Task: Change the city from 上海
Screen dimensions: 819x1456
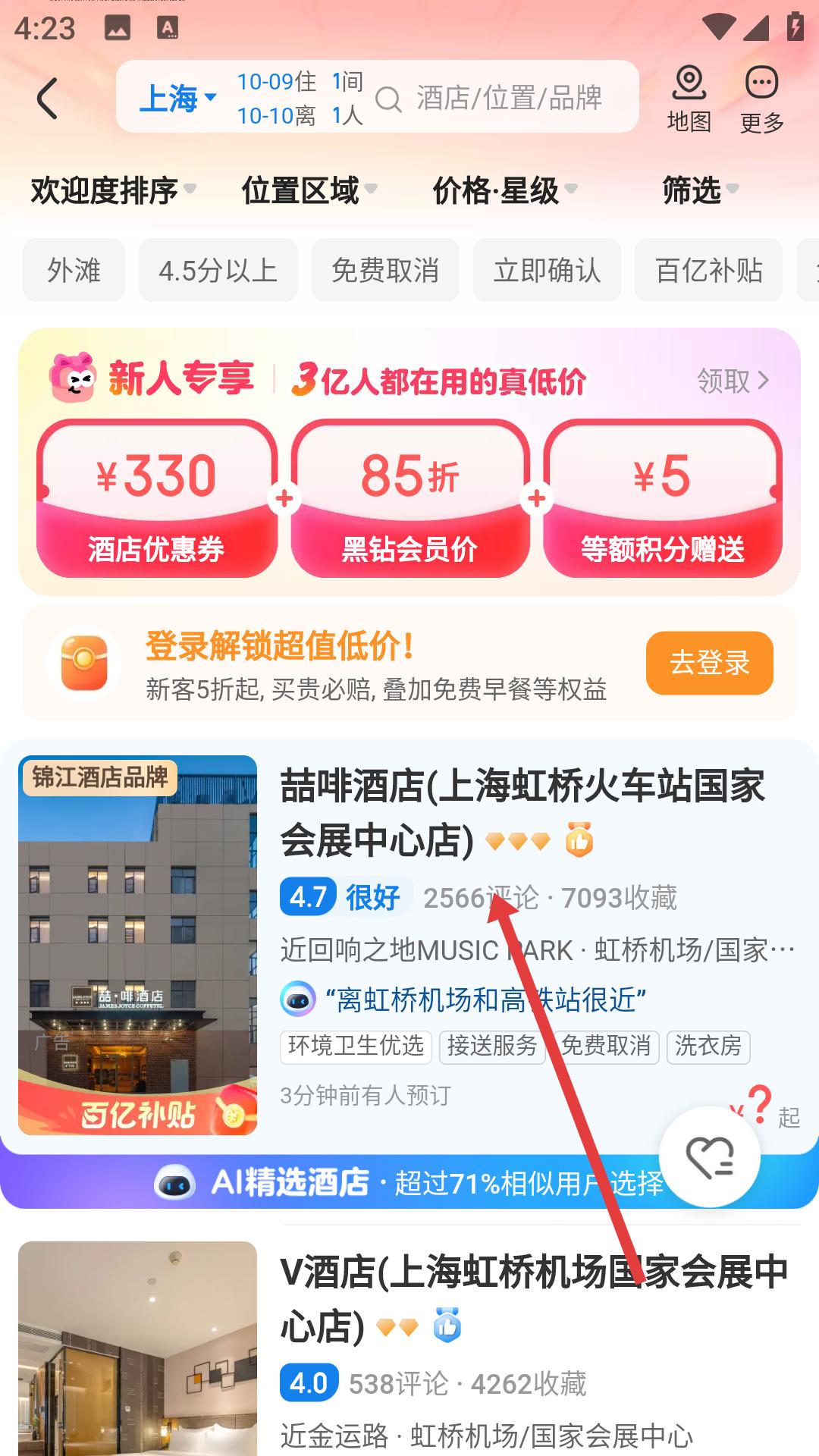Action: pos(177,99)
